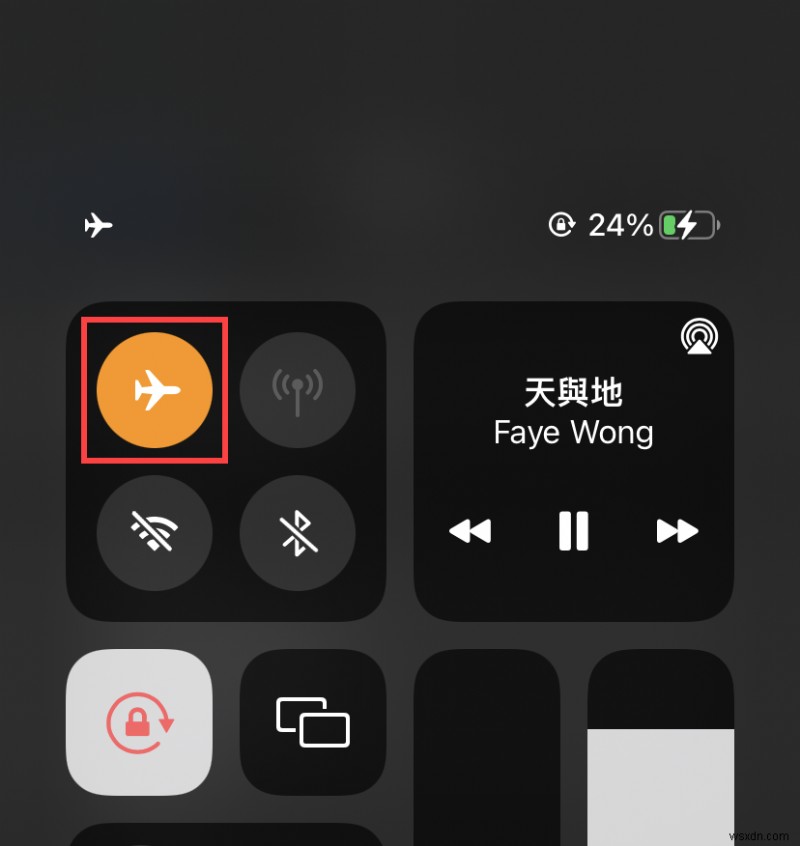This screenshot has width=800, height=846.
Task: Tap the crossed-out Bluetooth icon
Action: [x=297, y=531]
